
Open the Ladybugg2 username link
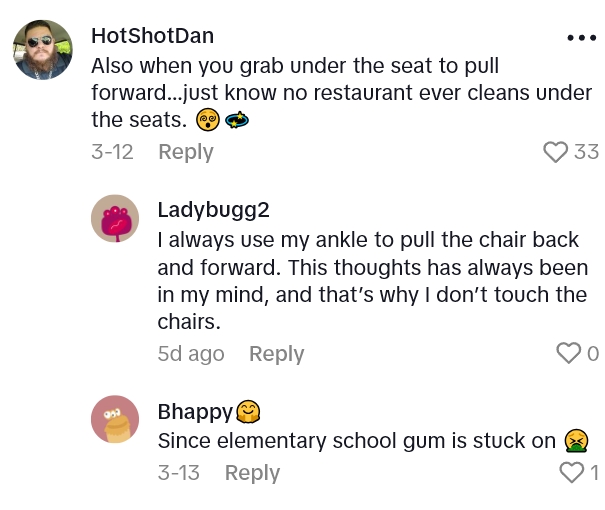(214, 210)
